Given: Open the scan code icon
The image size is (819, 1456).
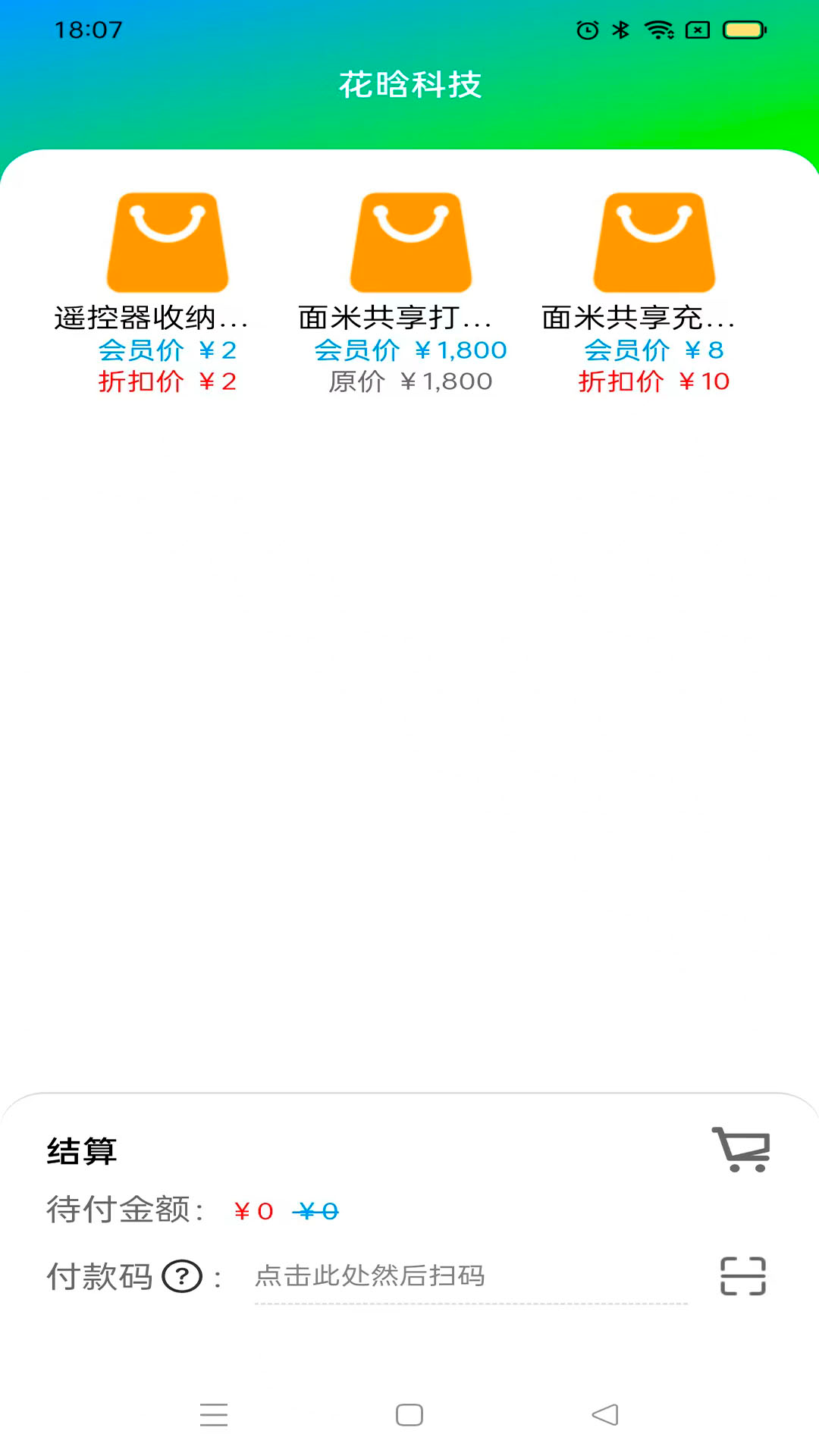Looking at the screenshot, I should (x=742, y=1276).
